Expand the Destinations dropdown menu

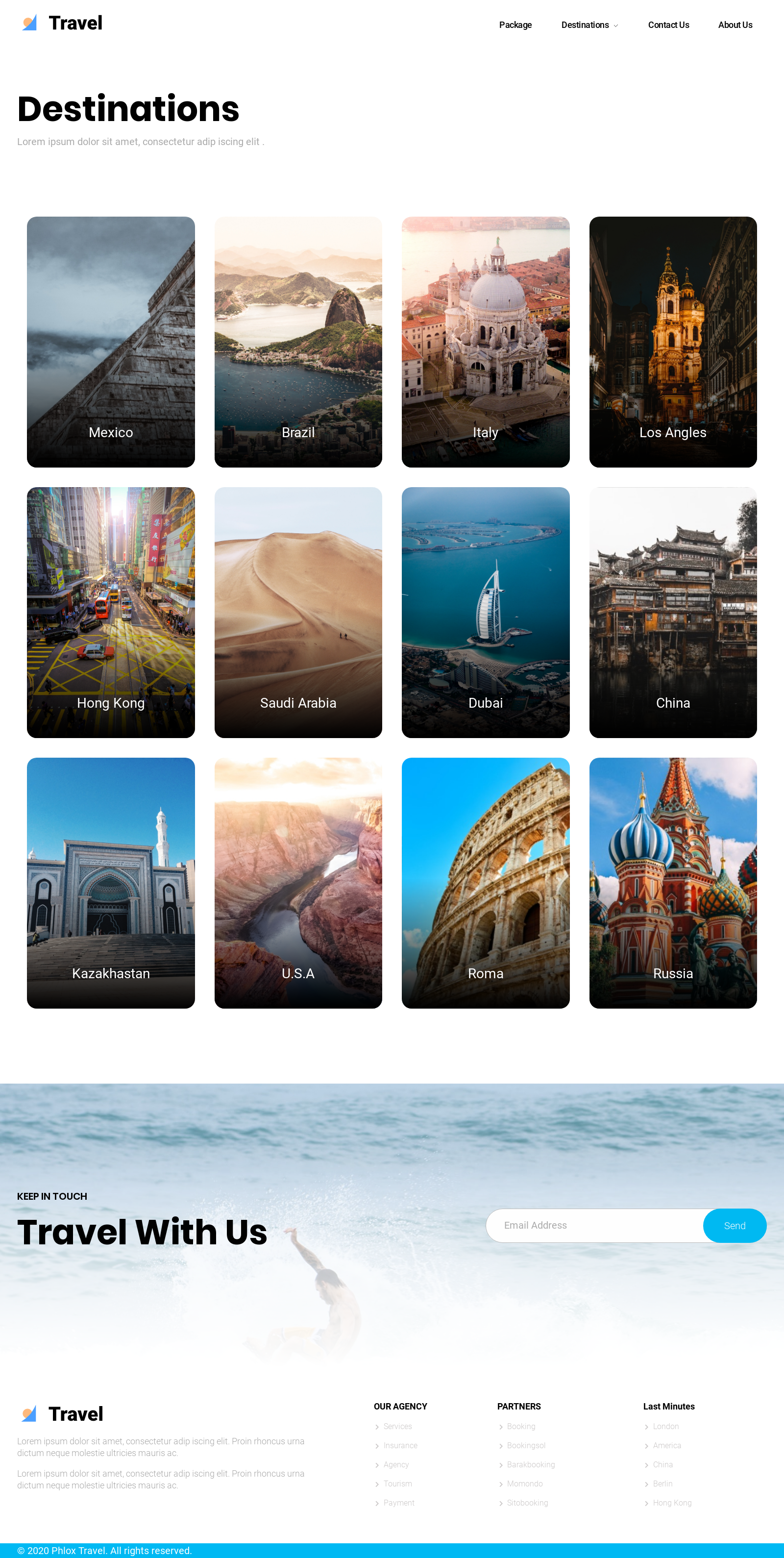pos(589,25)
